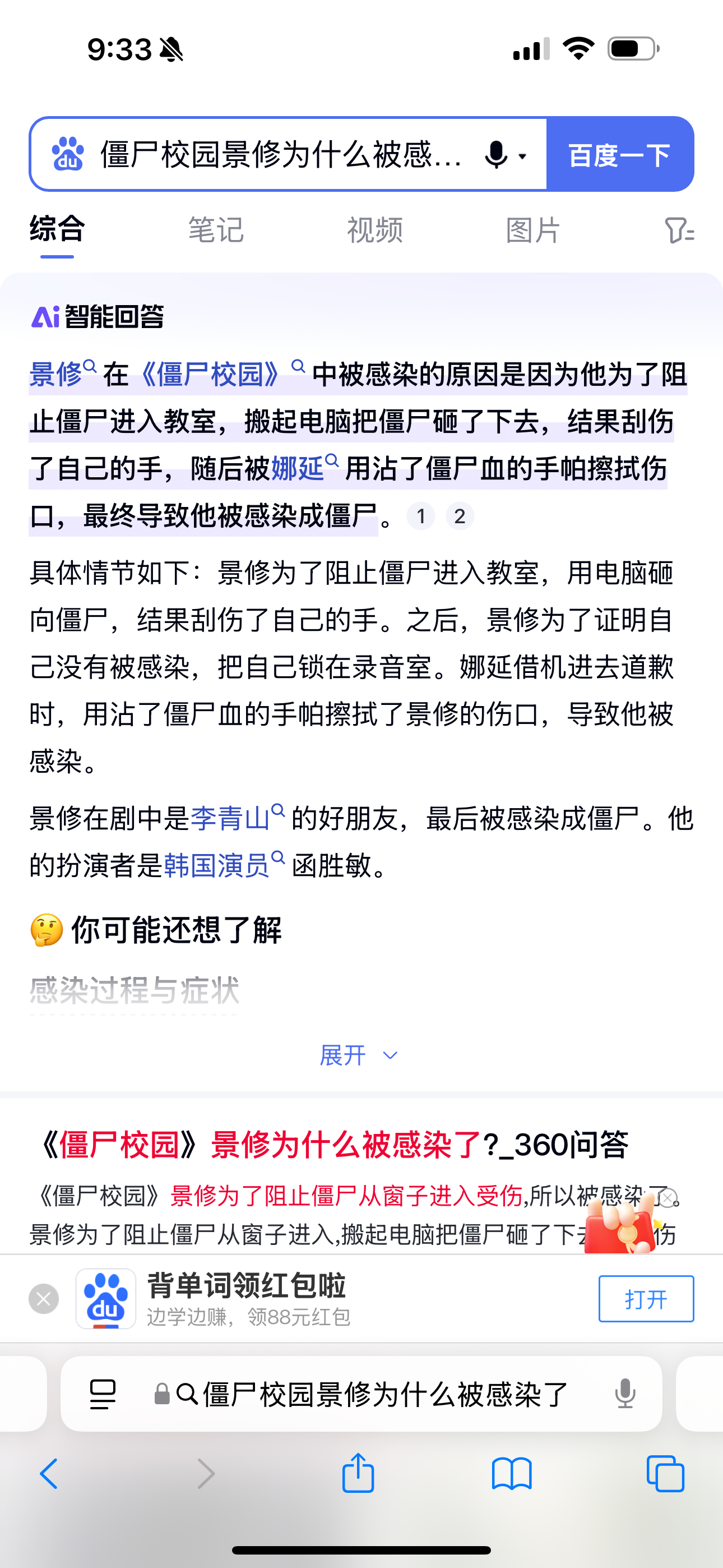723x1568 pixels.
Task: Switch to the 视频 tab
Action: pos(374,230)
